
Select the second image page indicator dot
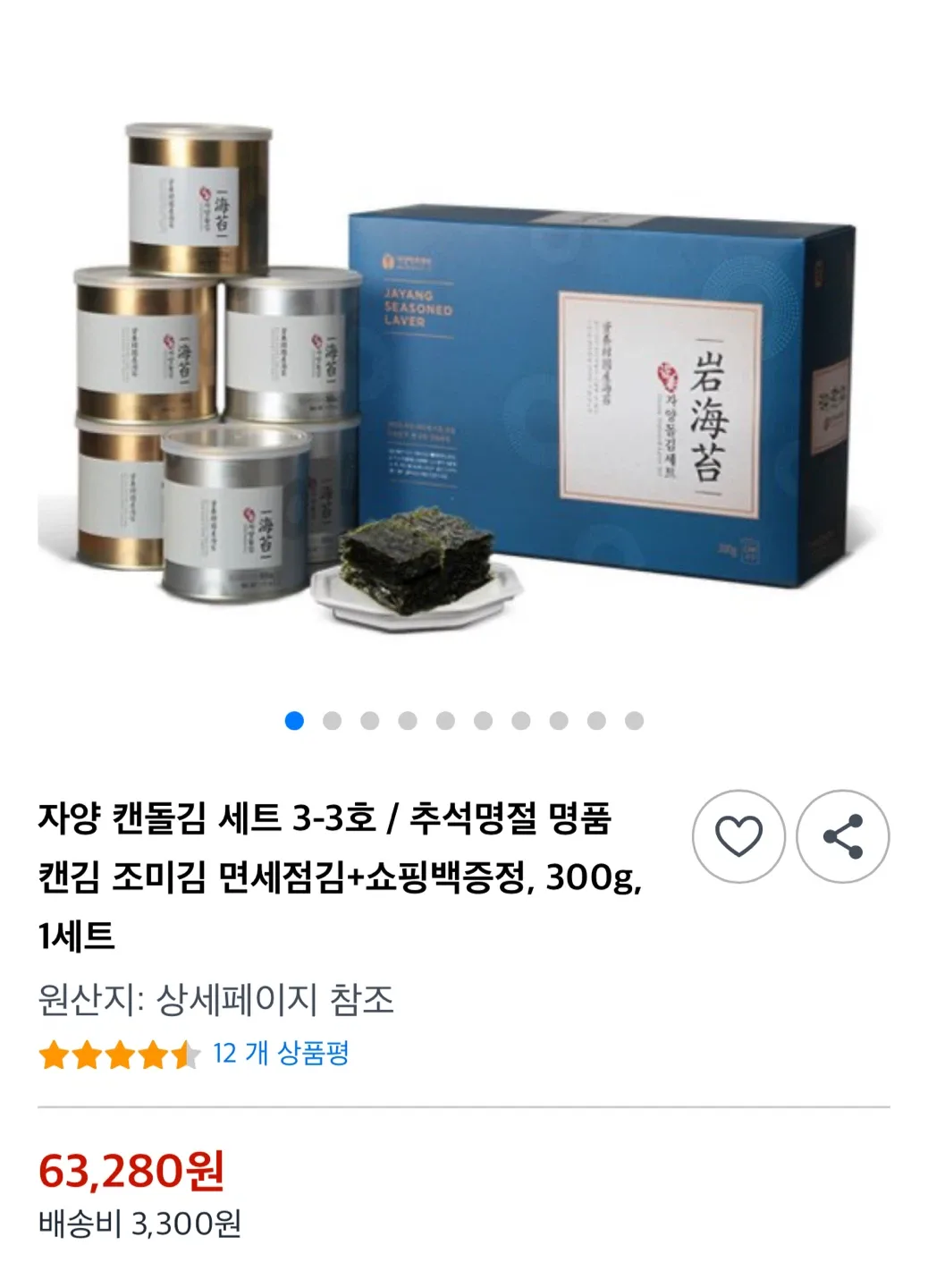(x=332, y=721)
